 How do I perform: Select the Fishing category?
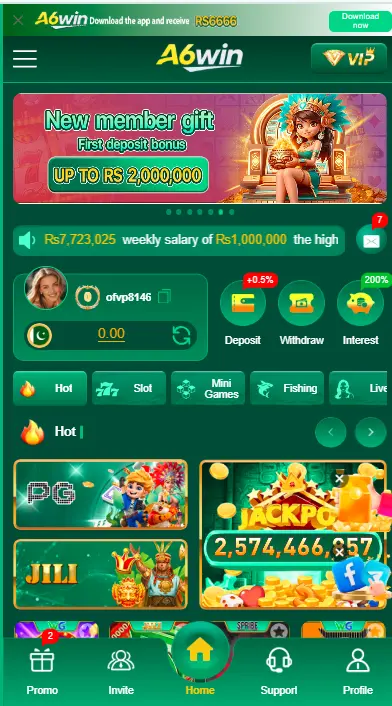(x=287, y=388)
